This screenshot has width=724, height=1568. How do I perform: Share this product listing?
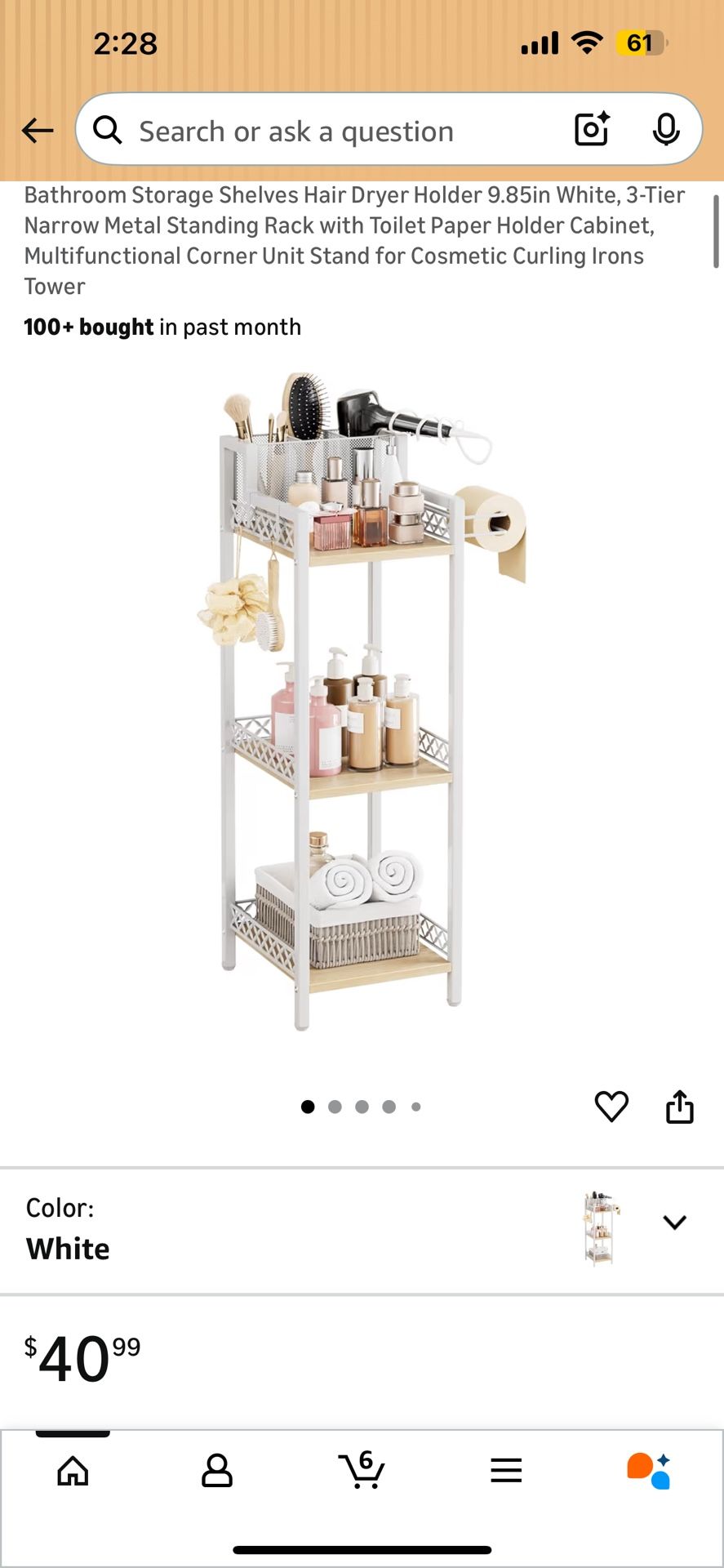[x=681, y=1107]
